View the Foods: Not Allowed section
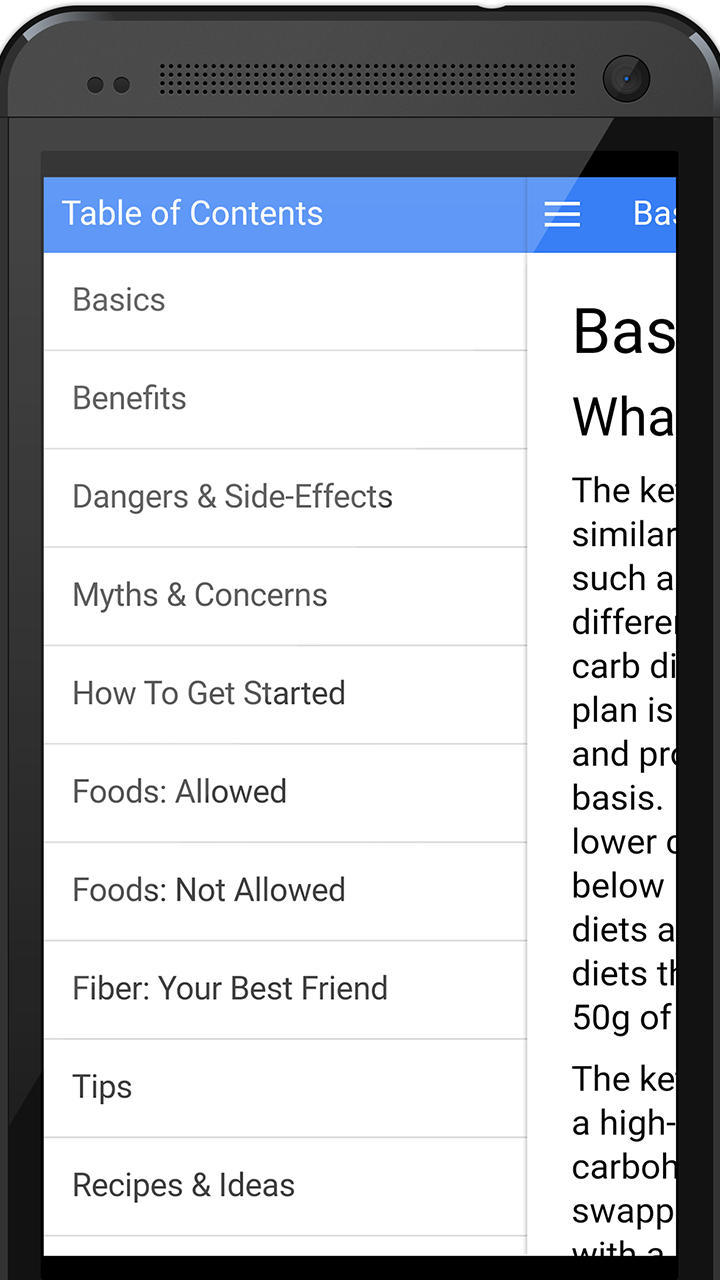Viewport: 720px width, 1280px height. pos(209,890)
